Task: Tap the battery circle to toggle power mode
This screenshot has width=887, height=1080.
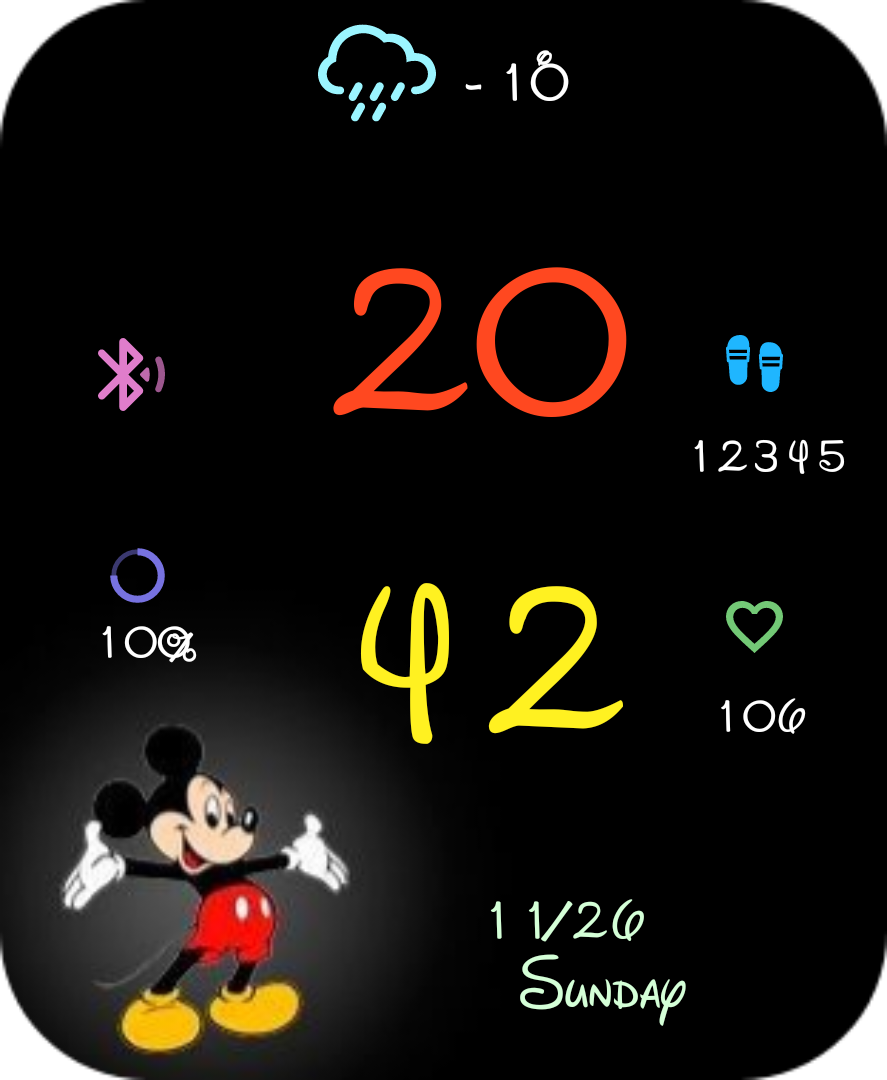Action: (137, 573)
